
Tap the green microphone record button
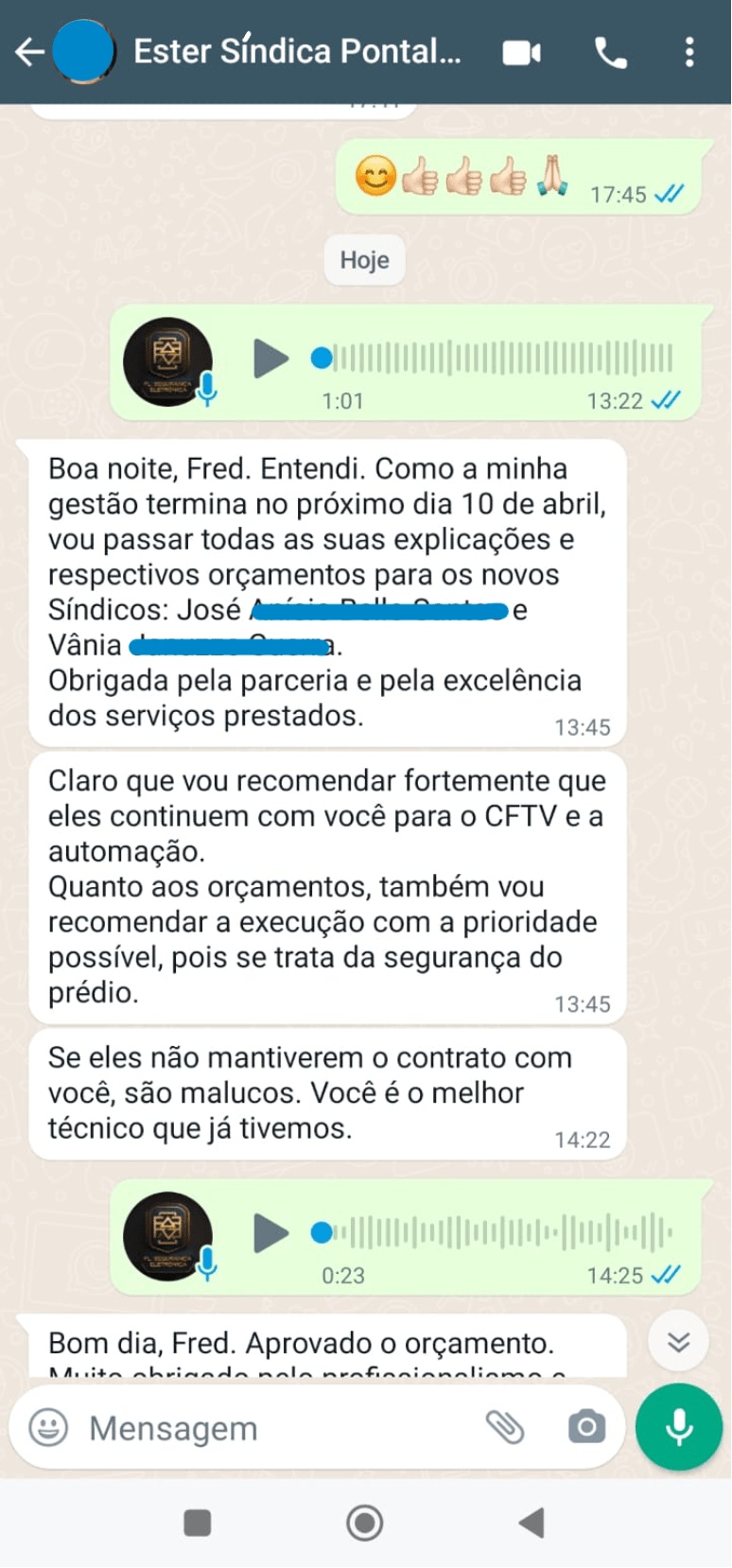click(679, 1427)
